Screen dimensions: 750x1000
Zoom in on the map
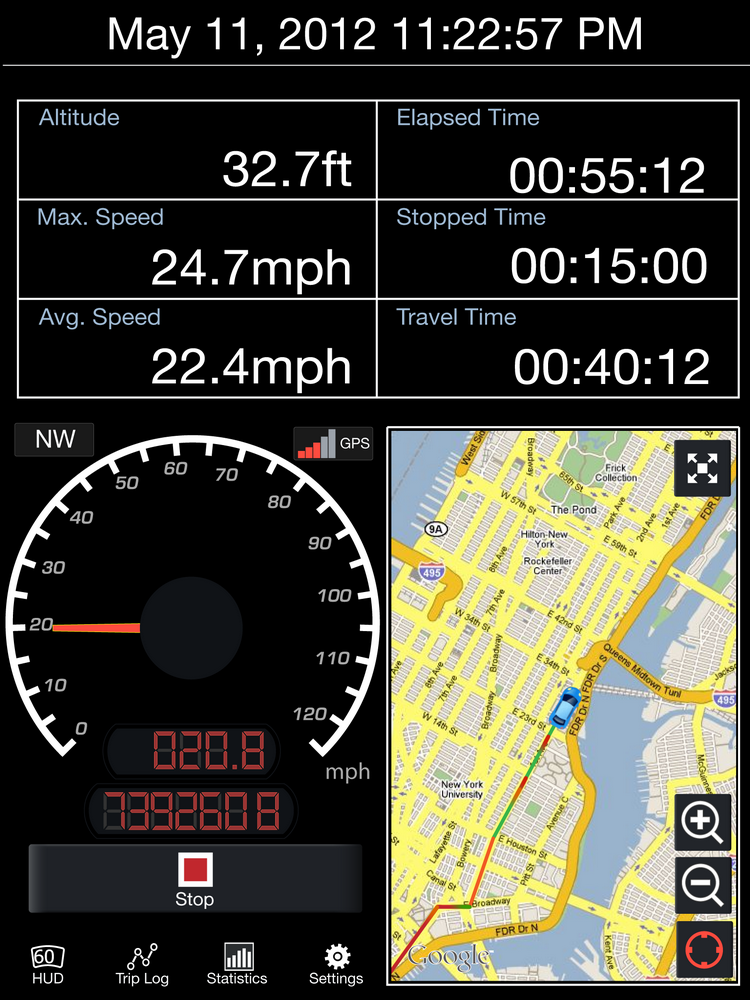703,822
